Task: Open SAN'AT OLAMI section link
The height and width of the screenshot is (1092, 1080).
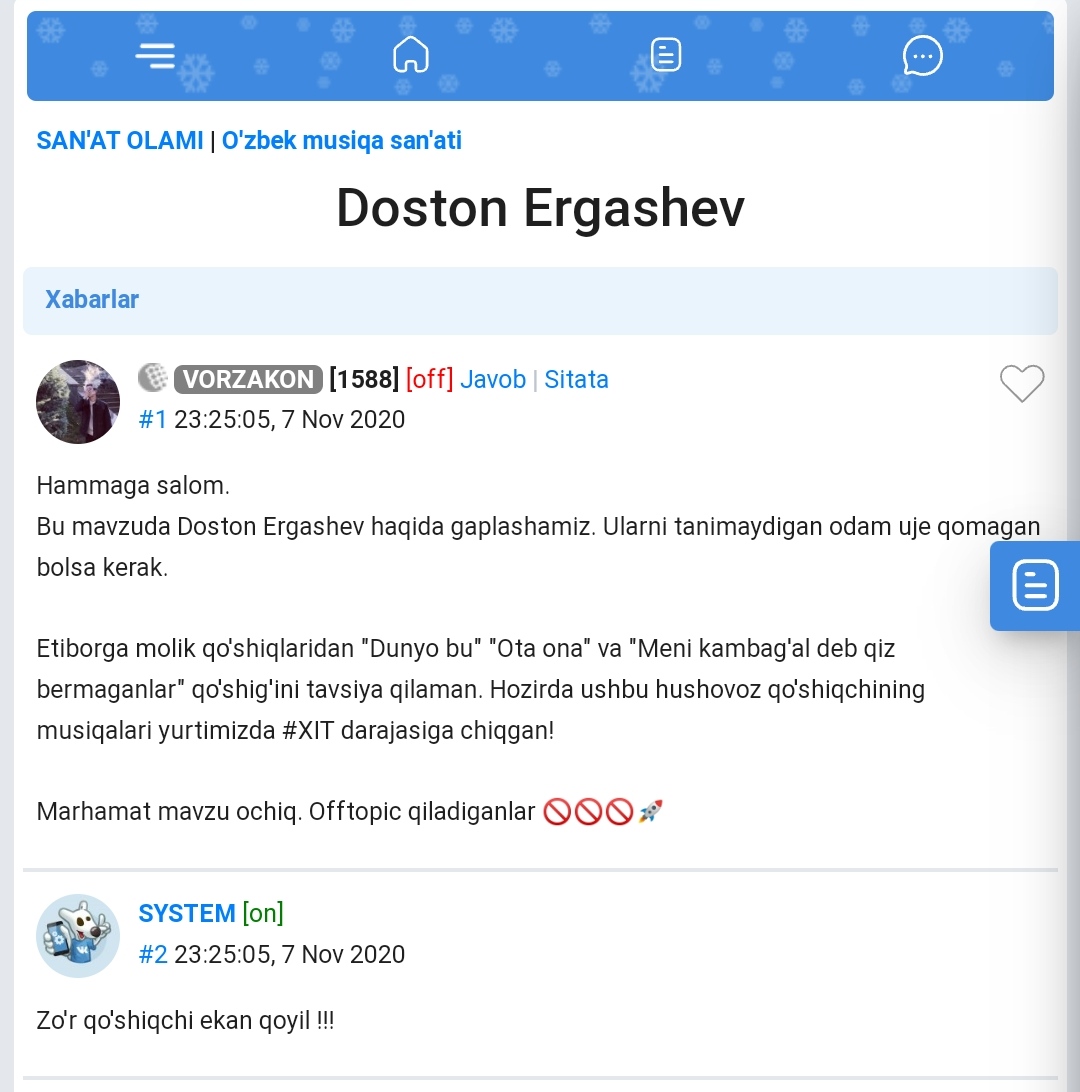Action: coord(120,140)
